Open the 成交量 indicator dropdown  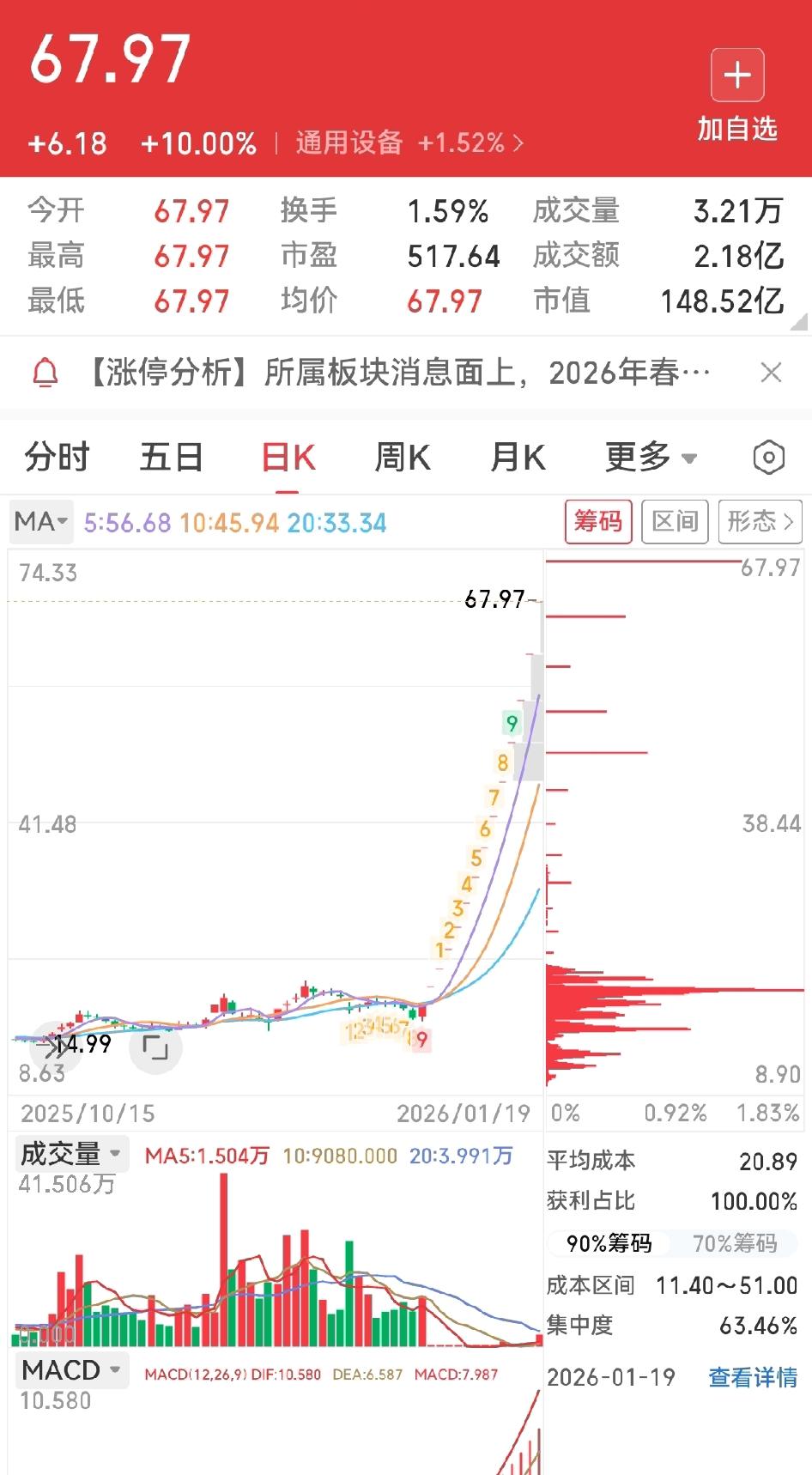(70, 1154)
